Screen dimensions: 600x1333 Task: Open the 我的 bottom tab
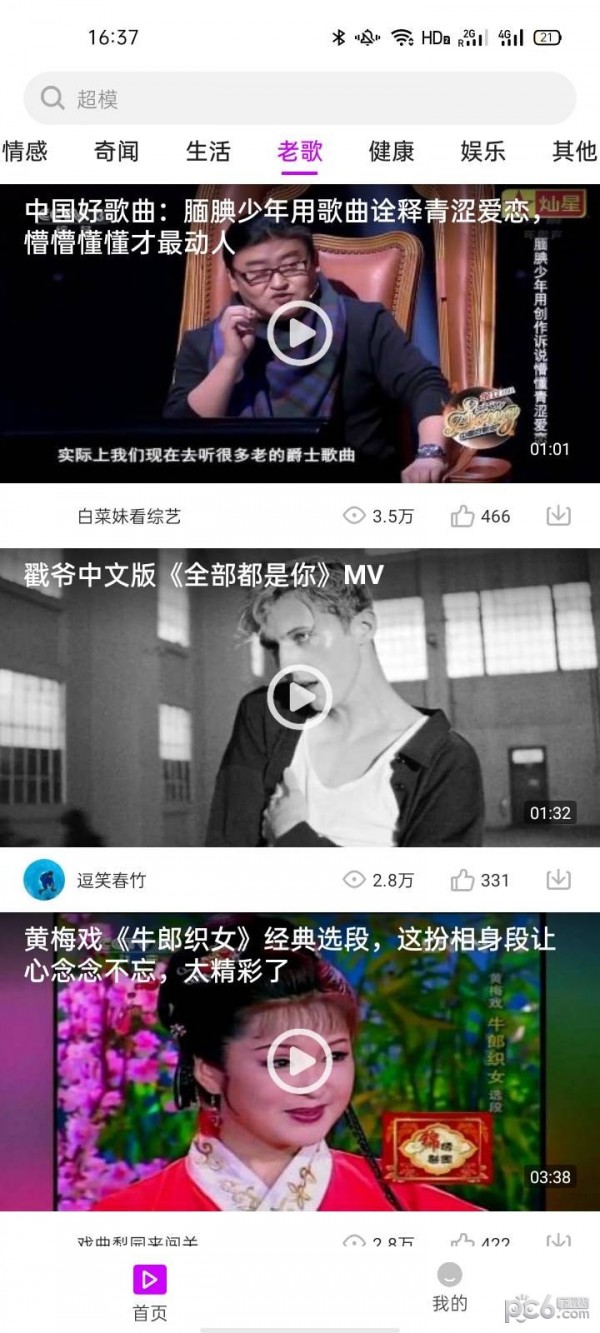(x=450, y=1287)
